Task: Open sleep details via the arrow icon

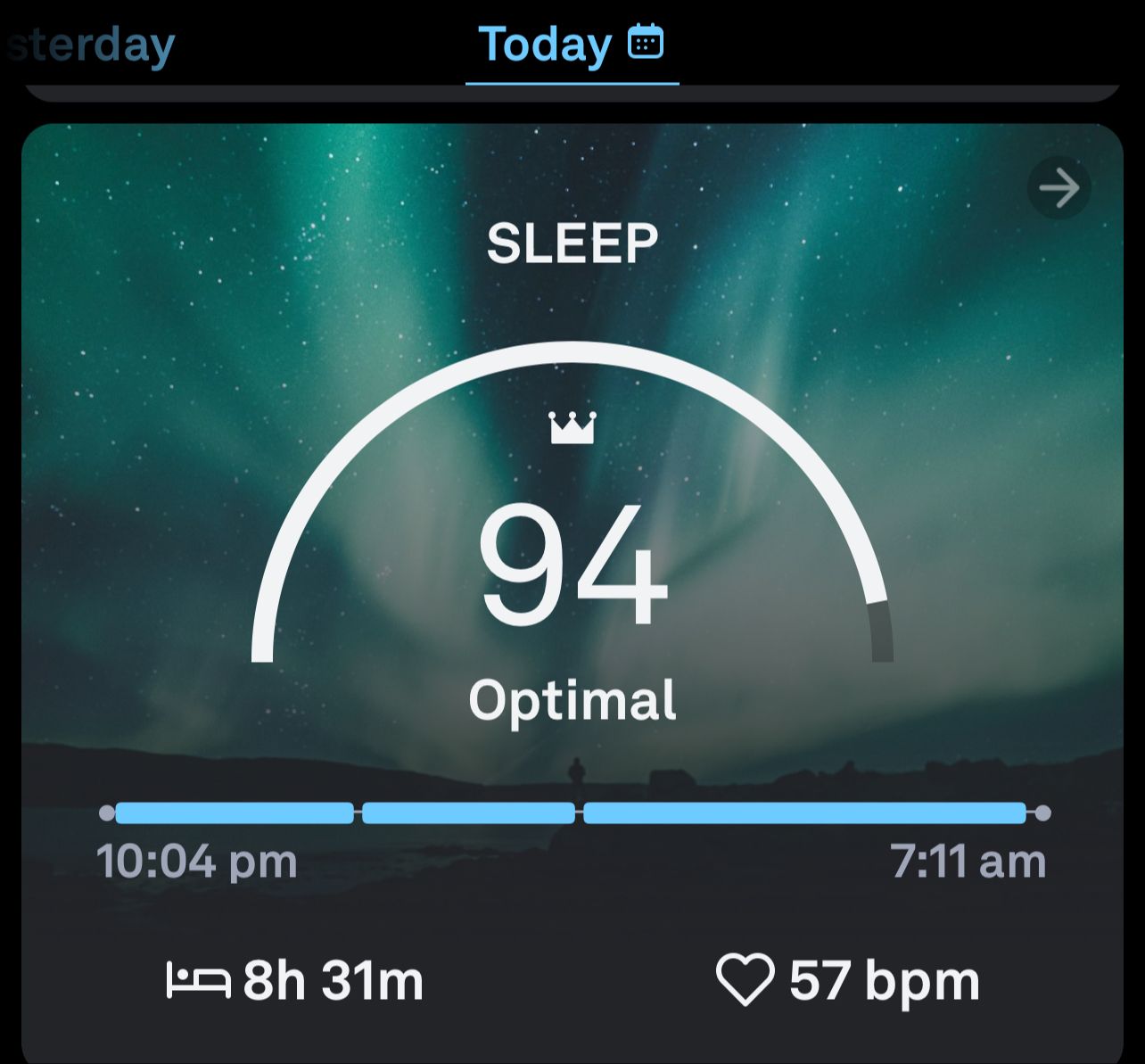Action: [1059, 188]
